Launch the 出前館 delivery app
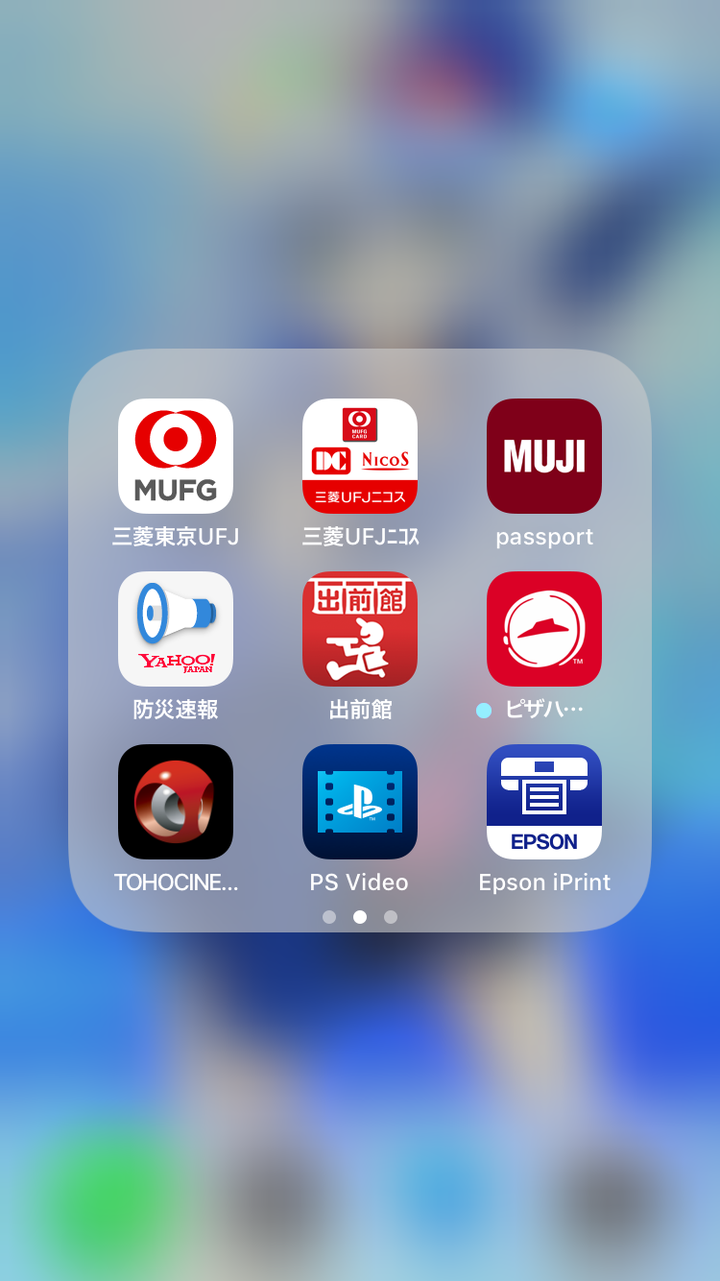The width and height of the screenshot is (720, 1281). pos(360,629)
